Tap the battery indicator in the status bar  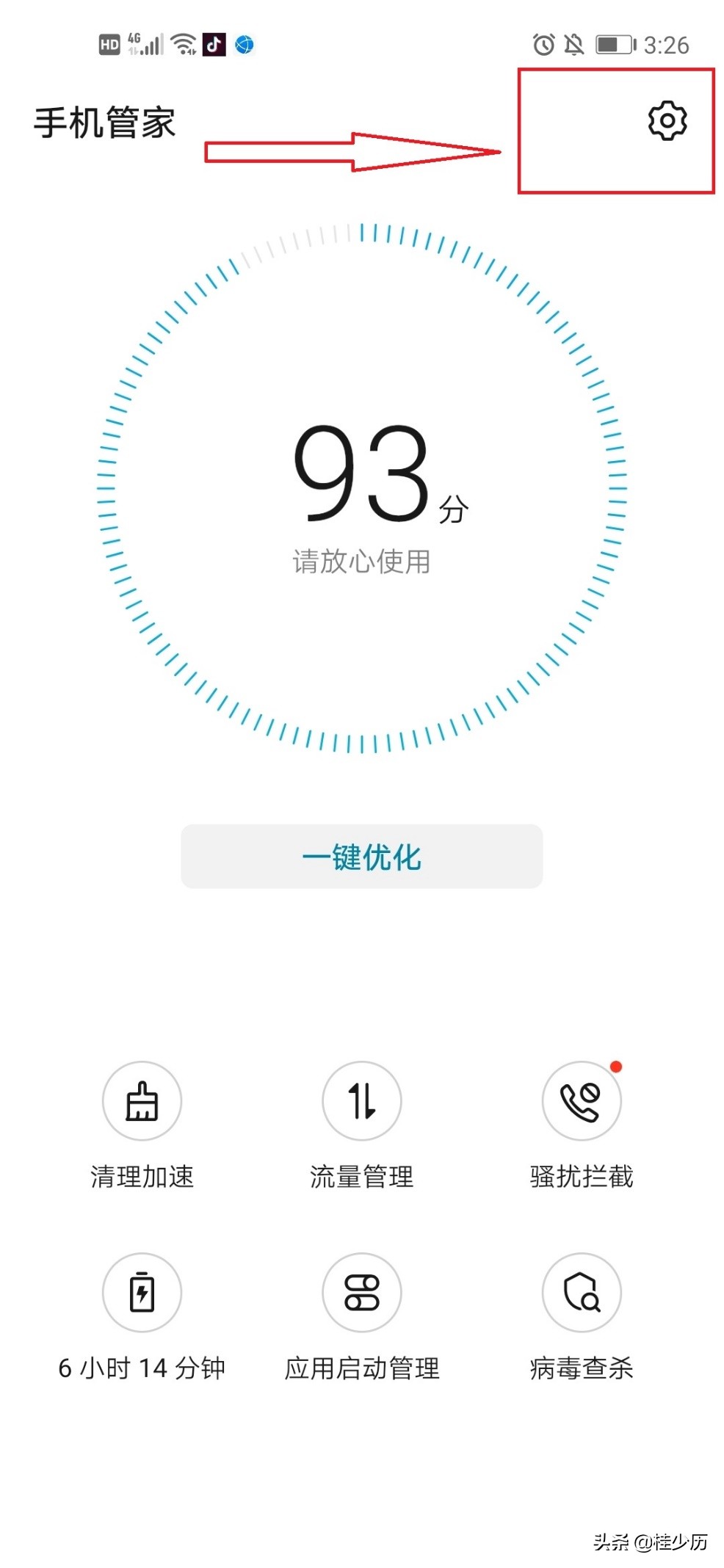coord(614,46)
